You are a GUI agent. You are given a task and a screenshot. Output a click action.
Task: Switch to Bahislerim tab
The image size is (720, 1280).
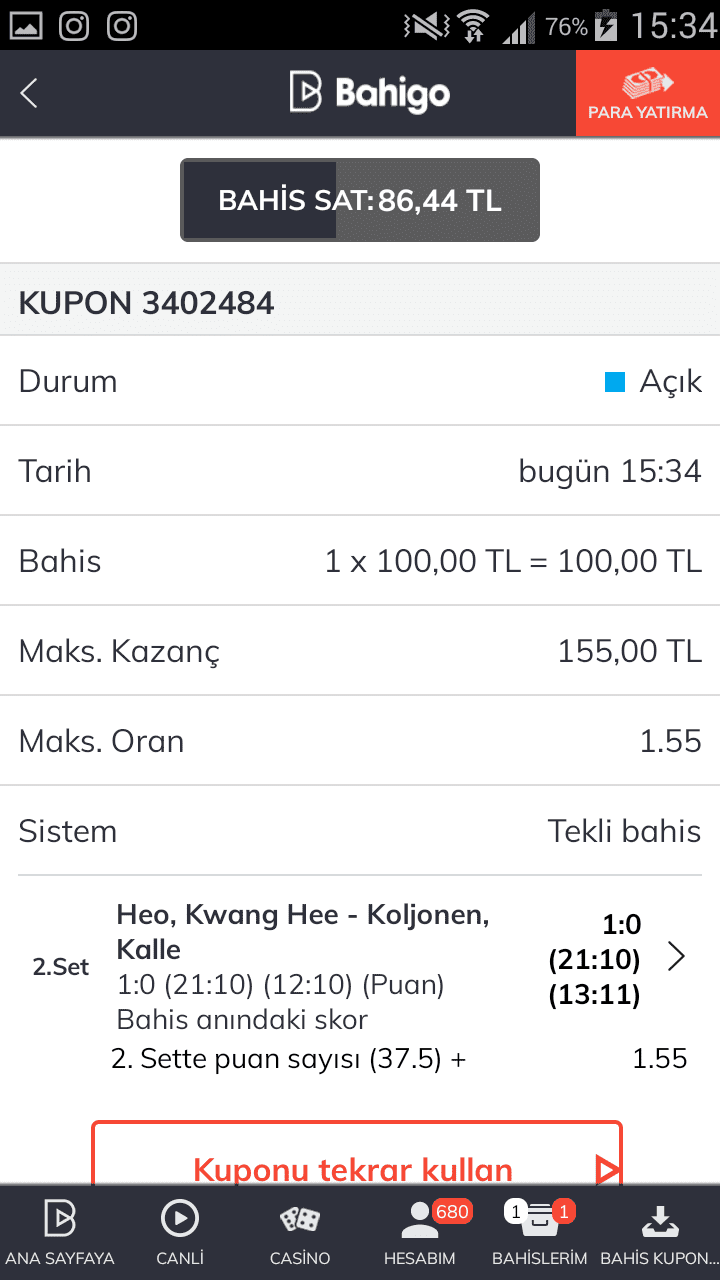pyautogui.click(x=540, y=1233)
